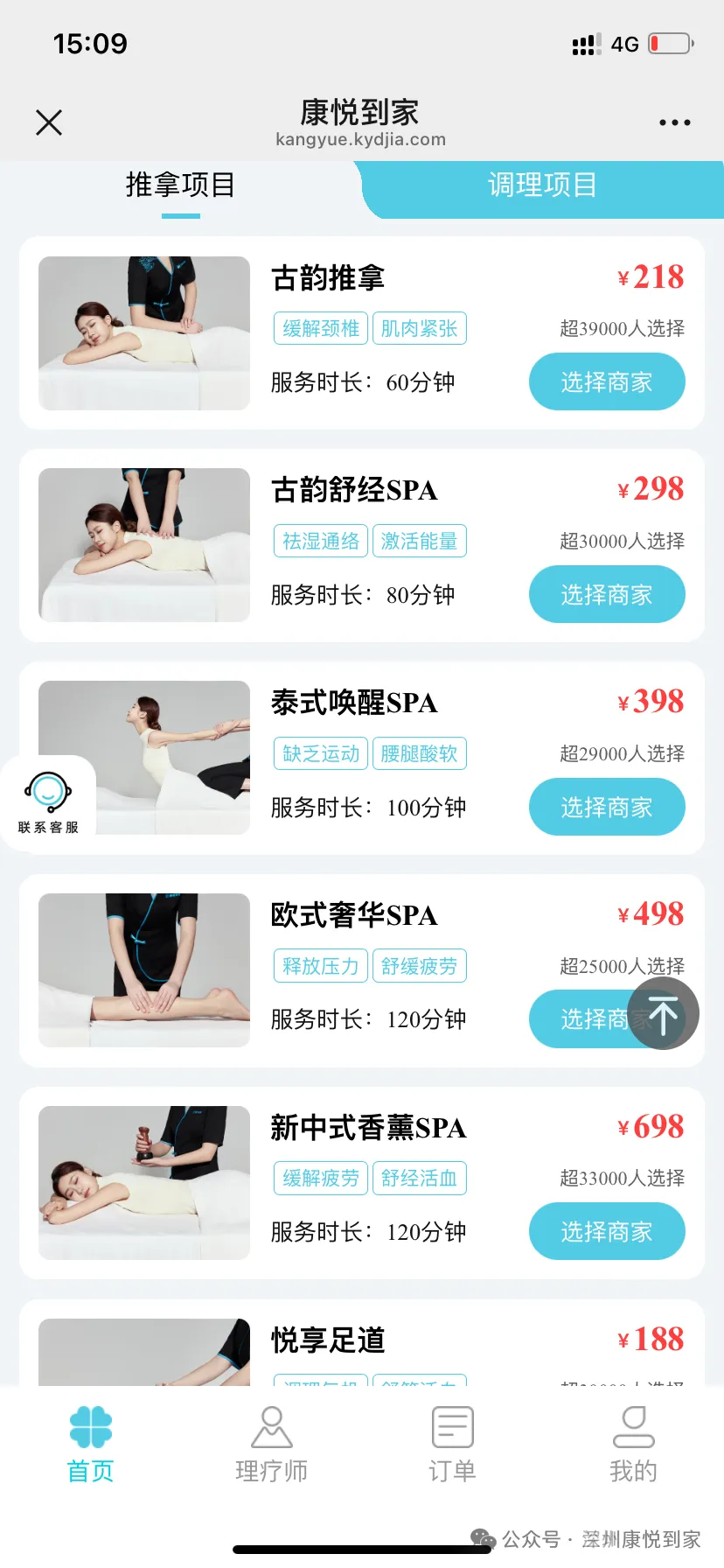Image resolution: width=724 pixels, height=1568 pixels.
Task: Open the three-dot overflow menu
Action: click(675, 122)
